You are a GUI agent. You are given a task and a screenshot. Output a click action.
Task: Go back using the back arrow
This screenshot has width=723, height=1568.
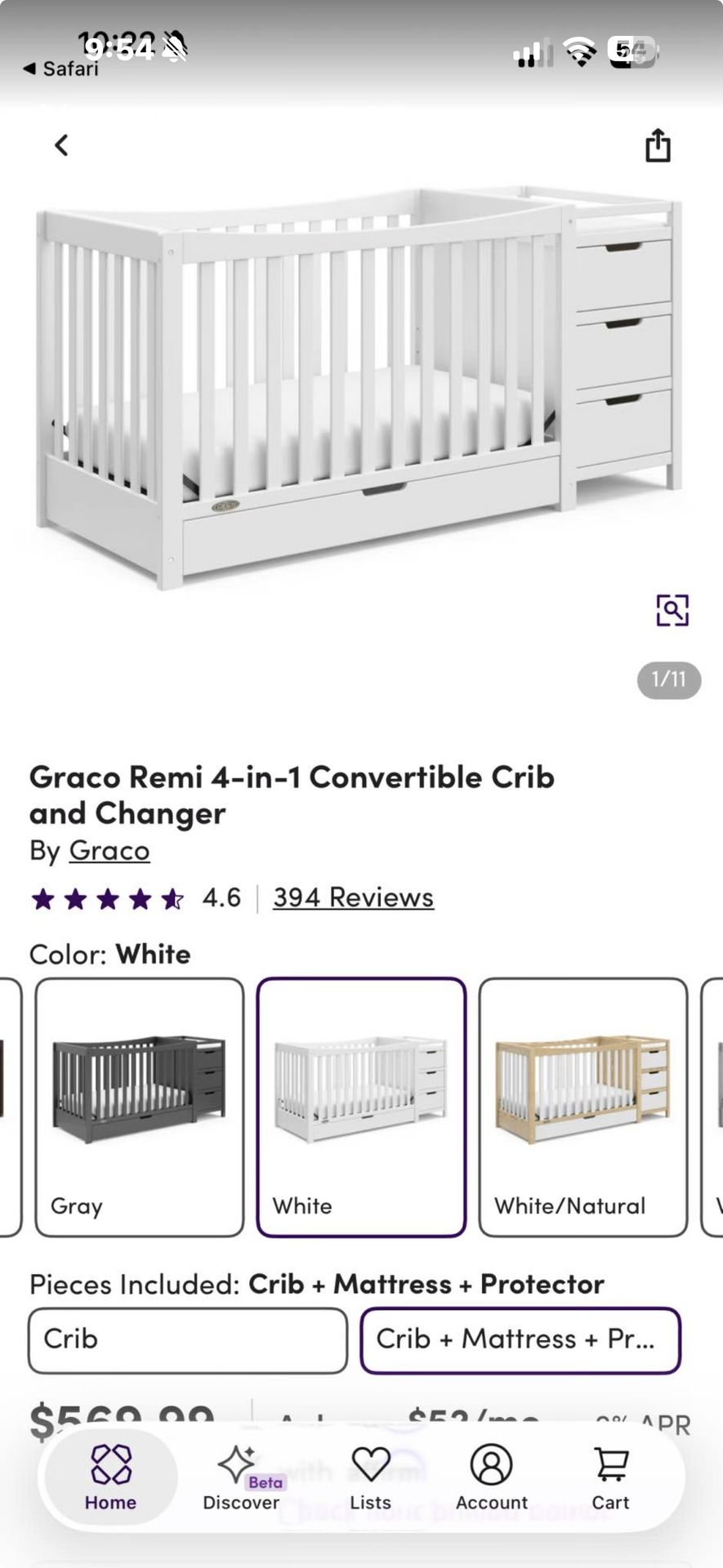pos(61,145)
